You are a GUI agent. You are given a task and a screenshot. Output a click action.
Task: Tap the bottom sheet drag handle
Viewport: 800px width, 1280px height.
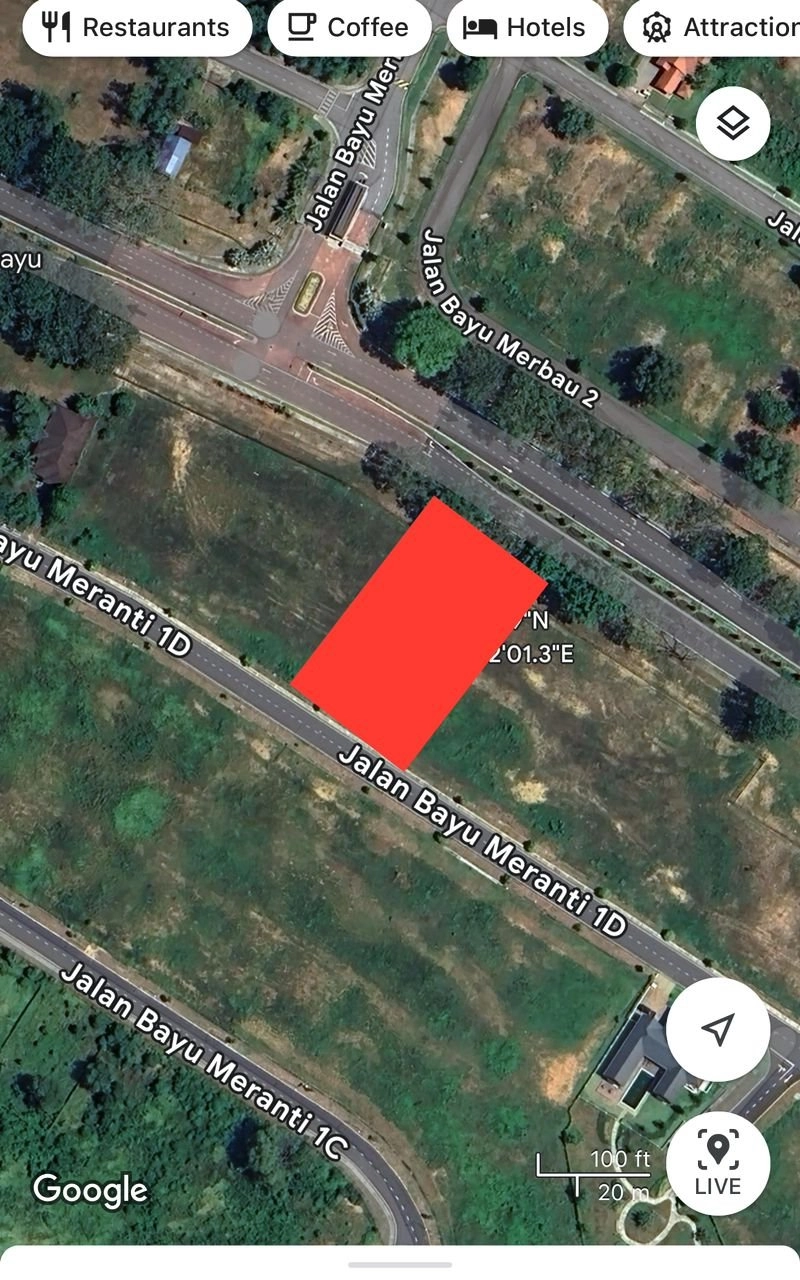[x=400, y=1265]
